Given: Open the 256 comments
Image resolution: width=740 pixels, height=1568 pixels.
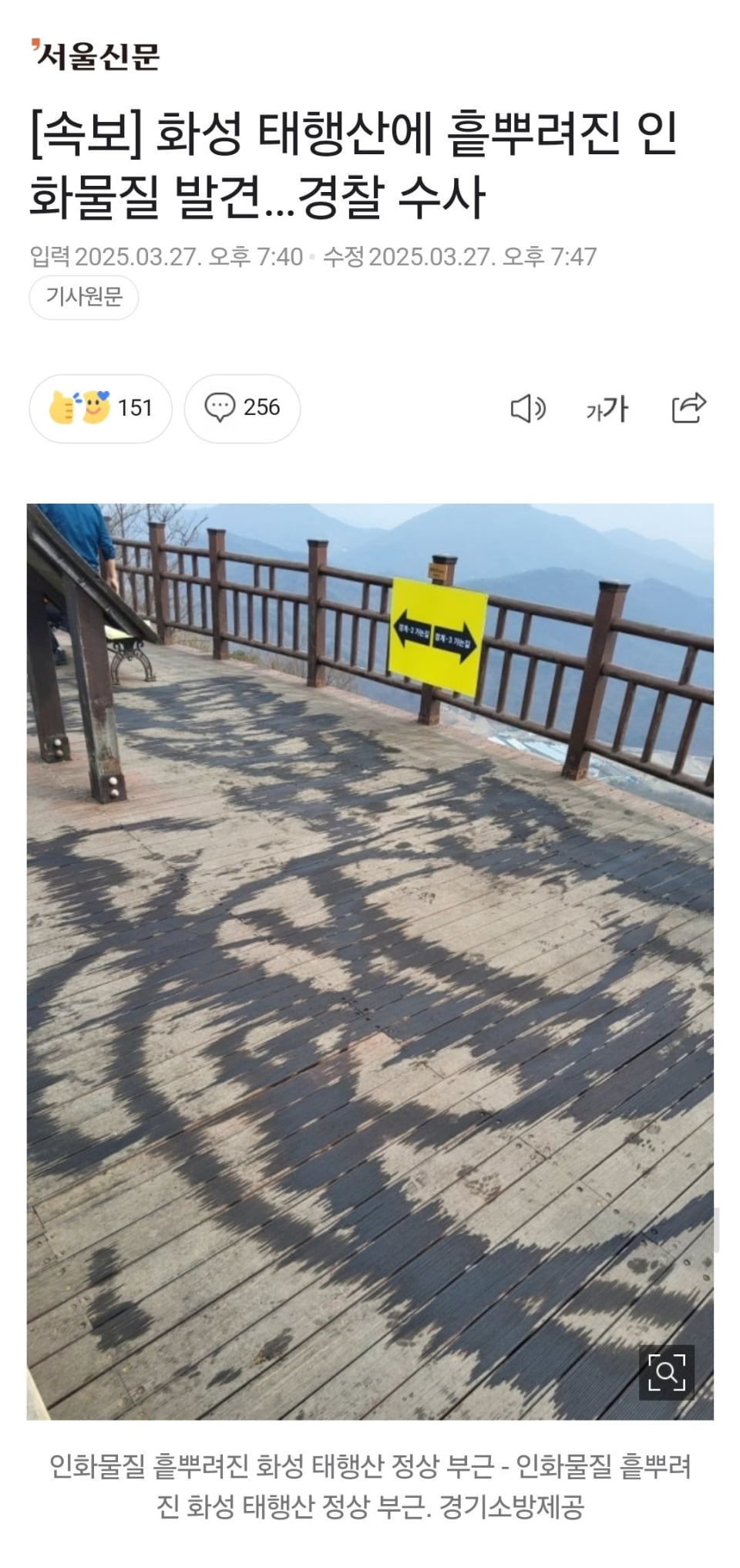Looking at the screenshot, I should coord(242,408).
